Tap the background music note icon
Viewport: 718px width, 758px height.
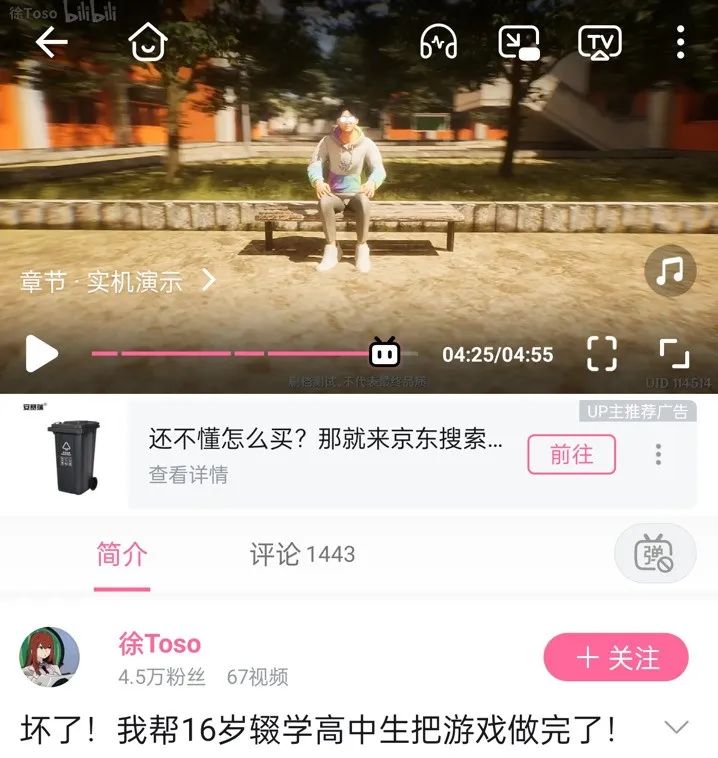[x=670, y=270]
